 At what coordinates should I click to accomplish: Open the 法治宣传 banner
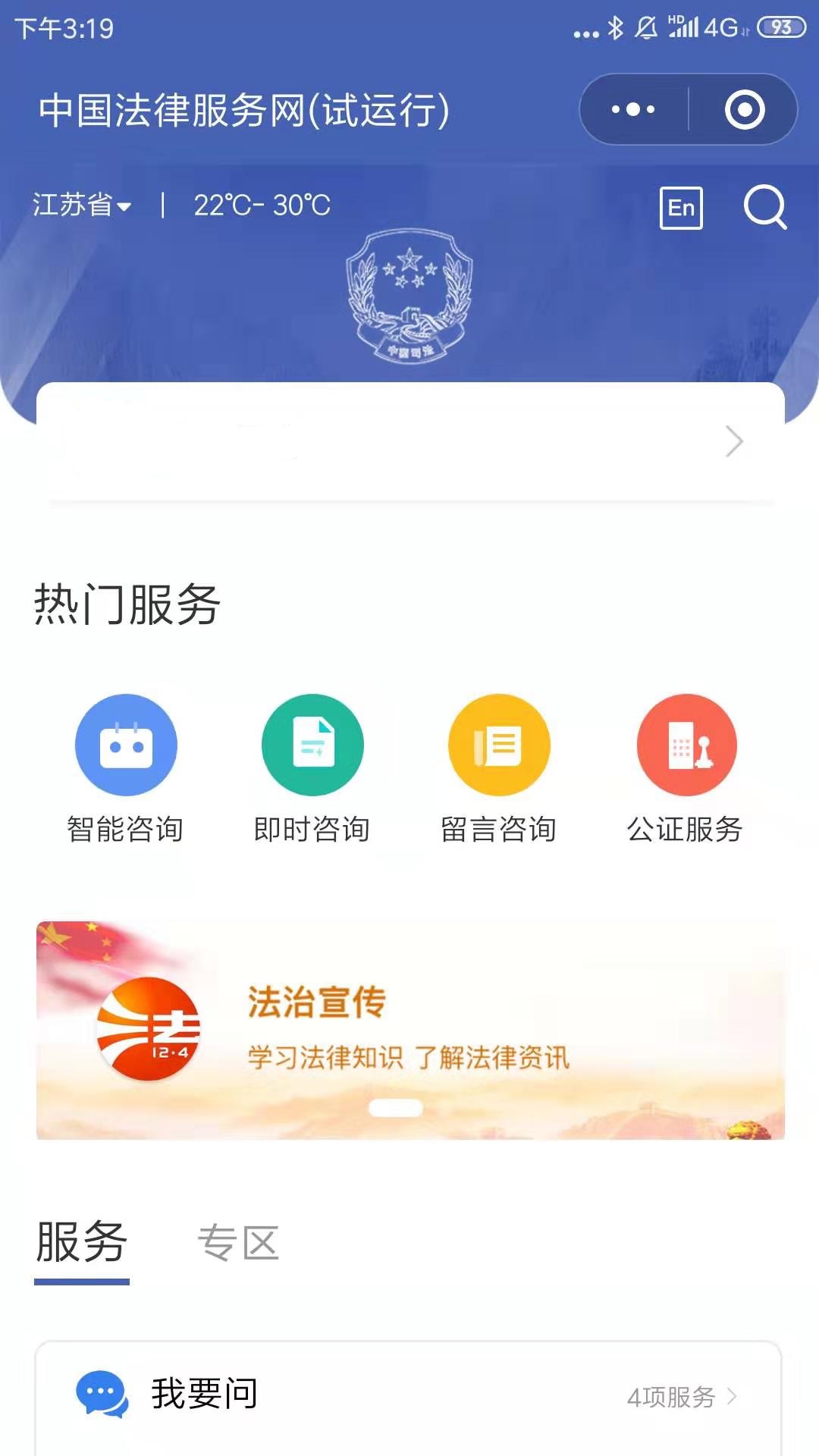click(x=409, y=1030)
